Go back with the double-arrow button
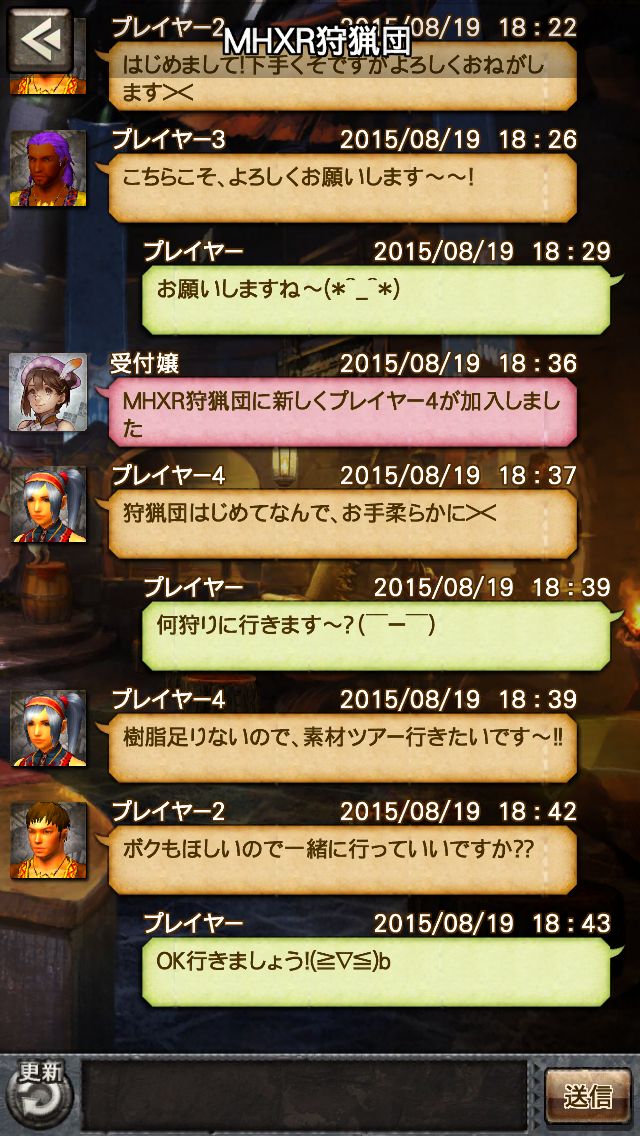Screen dimensions: 640x1136 40,38
